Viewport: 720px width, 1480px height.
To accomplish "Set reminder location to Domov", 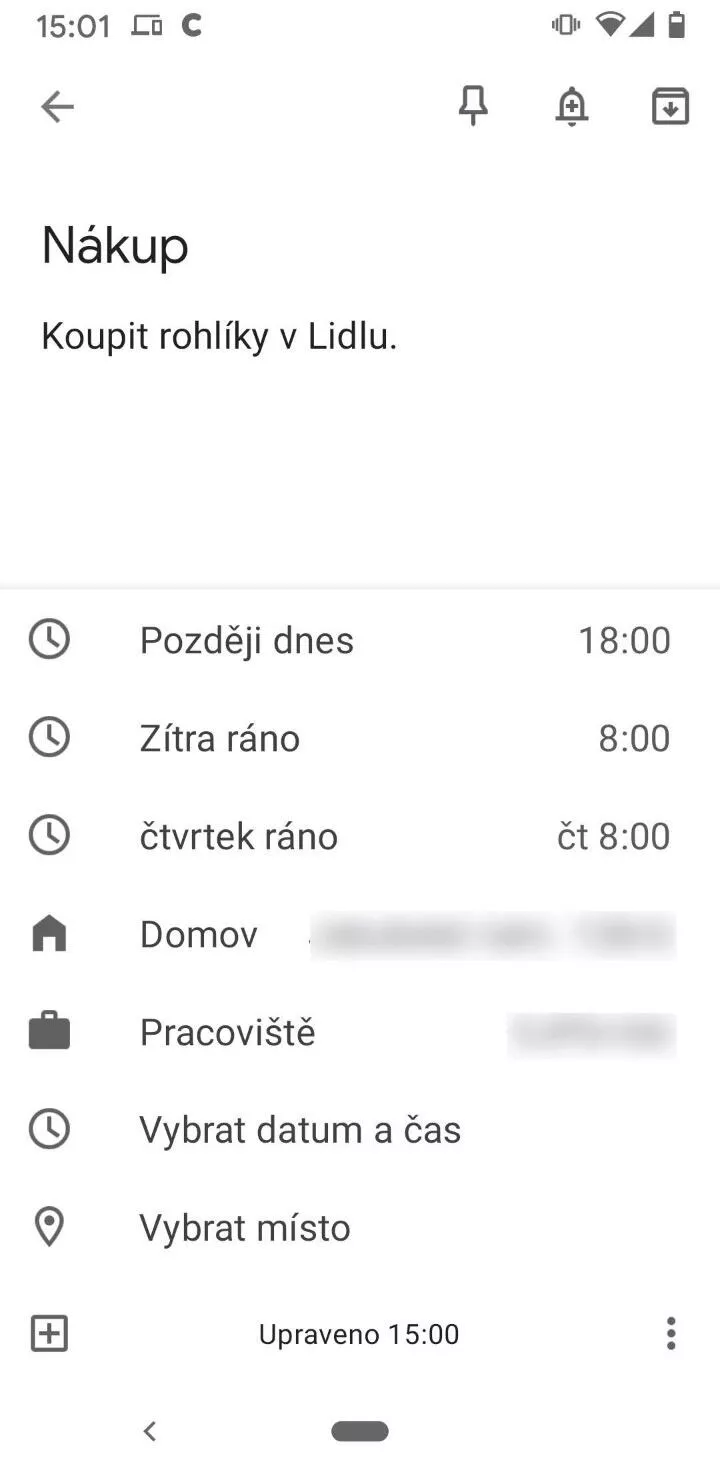I will click(360, 934).
